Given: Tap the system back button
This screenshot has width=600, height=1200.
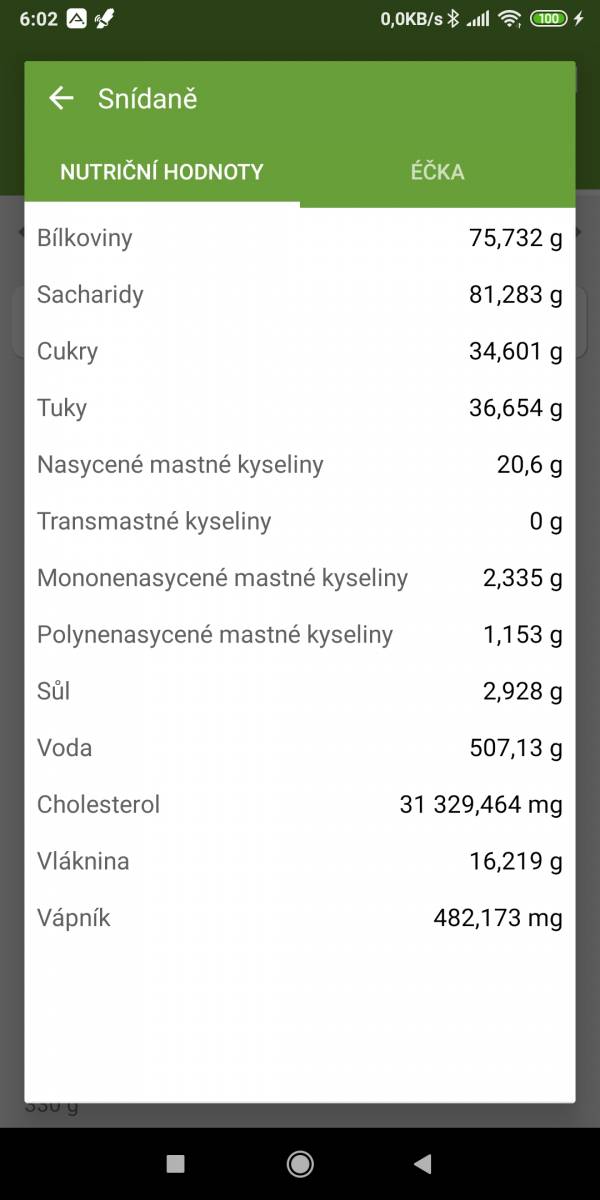Looking at the screenshot, I should click(x=423, y=1163).
